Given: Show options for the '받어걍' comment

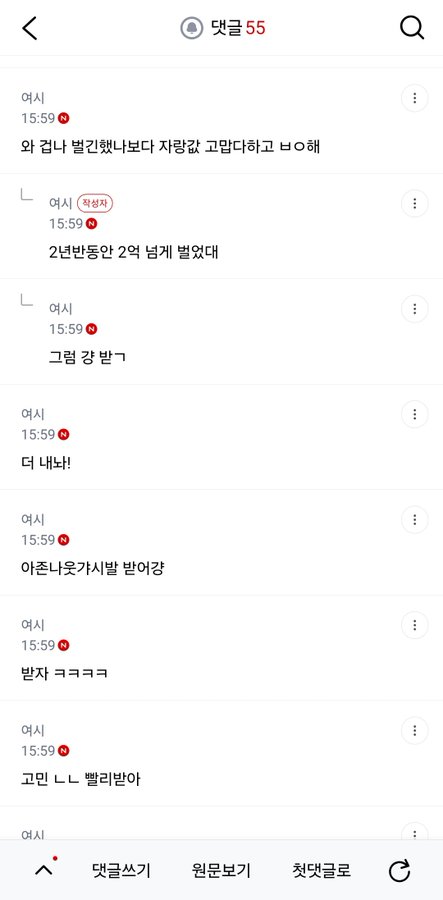Looking at the screenshot, I should 415,519.
